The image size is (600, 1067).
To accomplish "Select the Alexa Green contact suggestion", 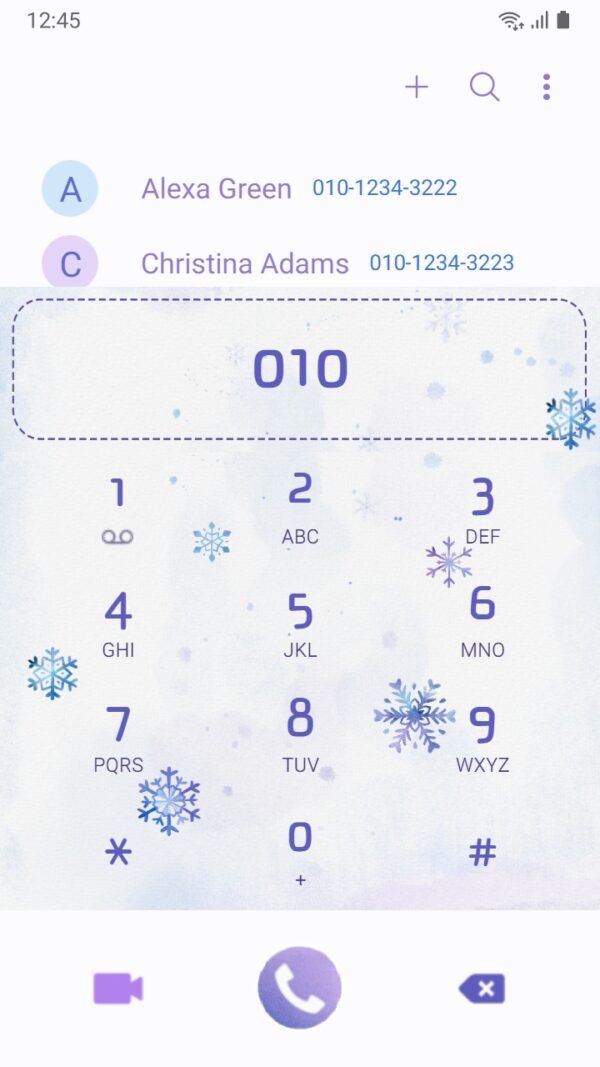I will 300,188.
